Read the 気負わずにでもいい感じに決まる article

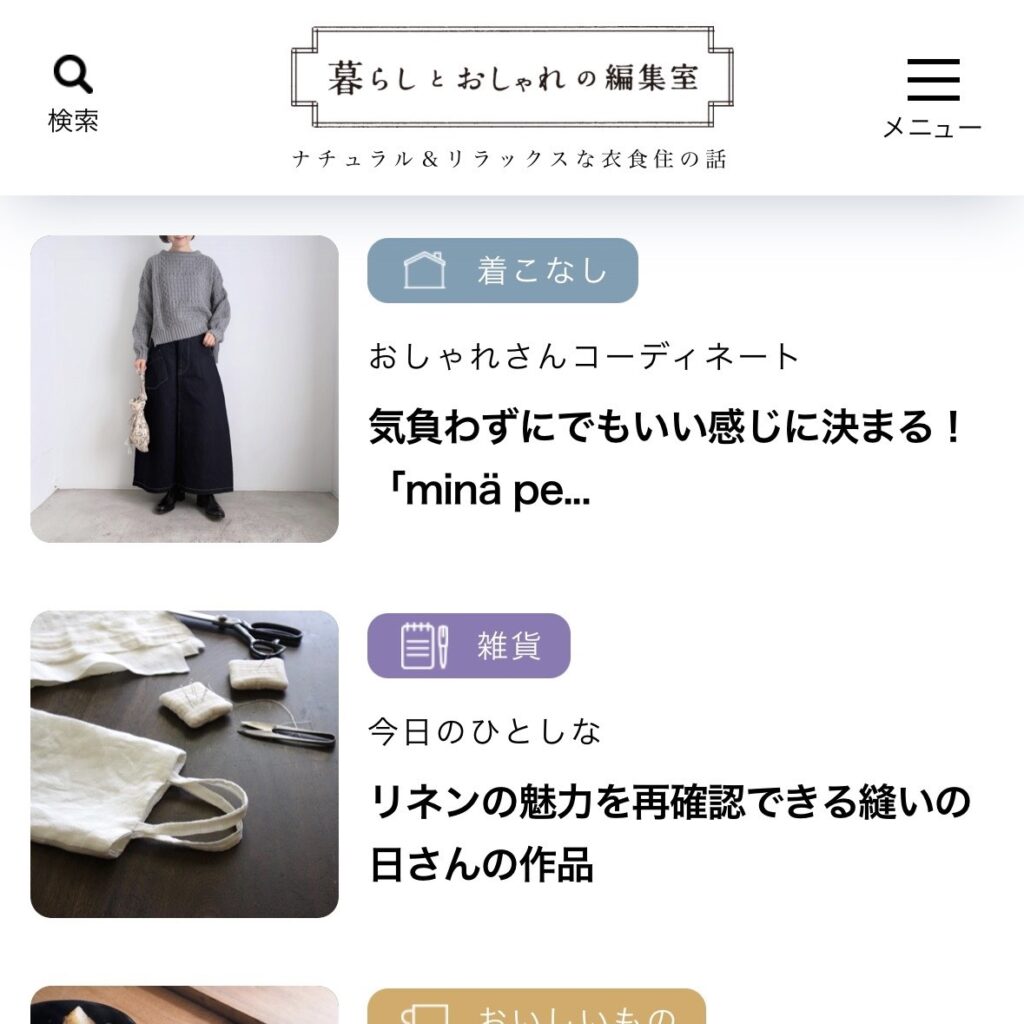point(665,460)
